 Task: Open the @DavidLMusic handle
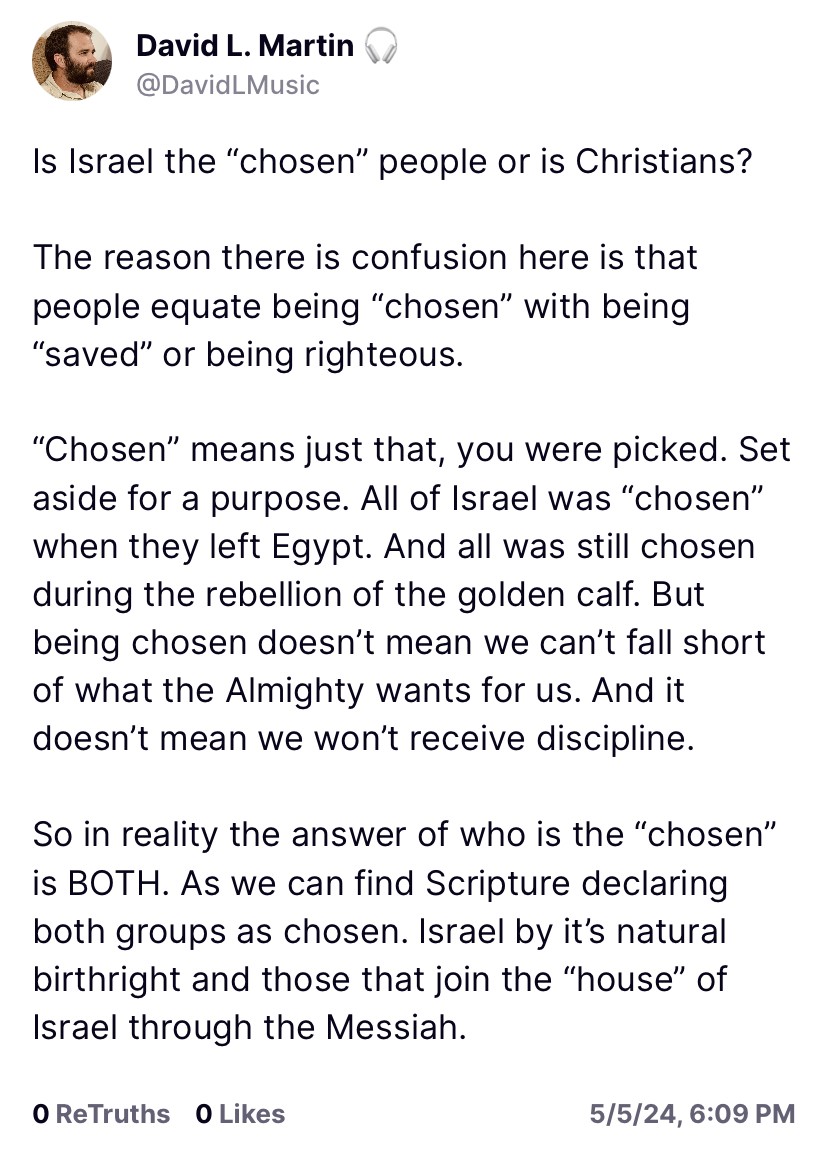(227, 86)
